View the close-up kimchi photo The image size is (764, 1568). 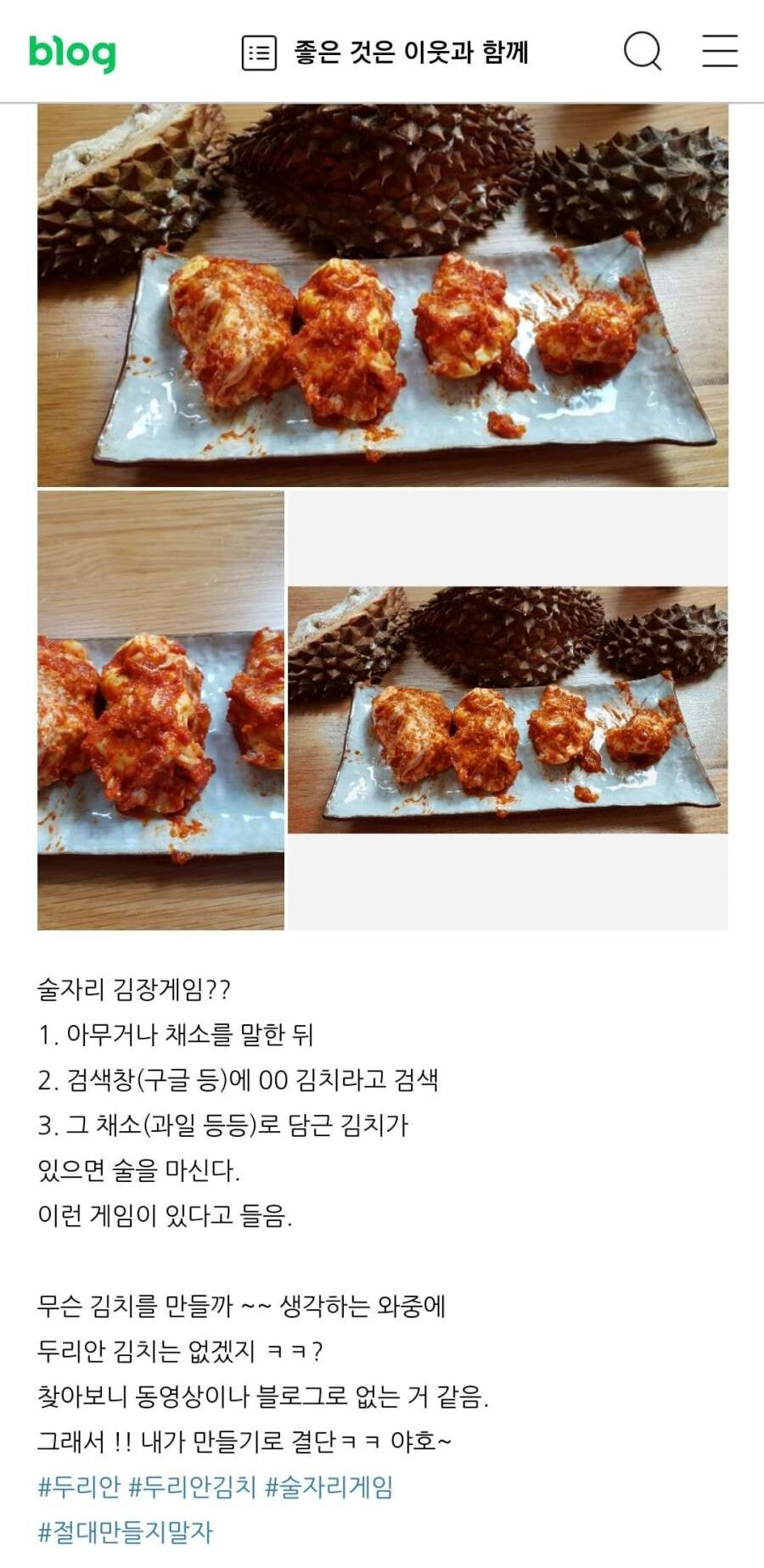pos(160,710)
